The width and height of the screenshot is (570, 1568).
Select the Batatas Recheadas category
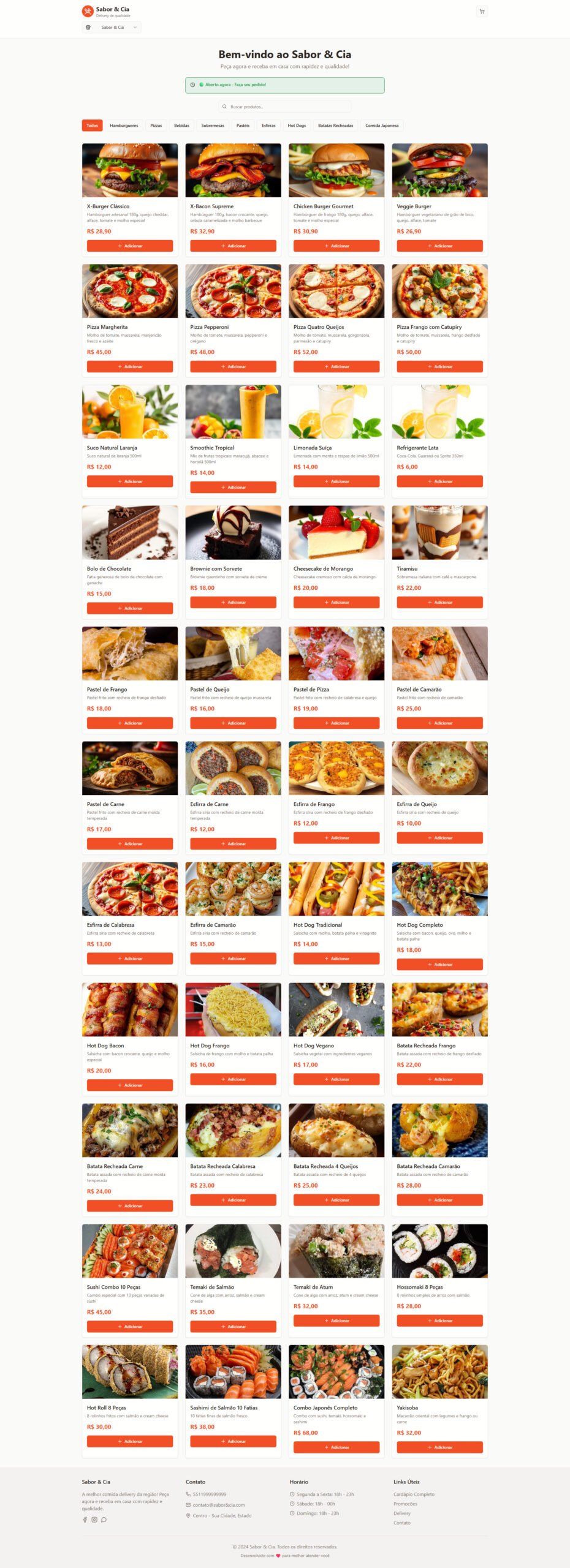335,126
